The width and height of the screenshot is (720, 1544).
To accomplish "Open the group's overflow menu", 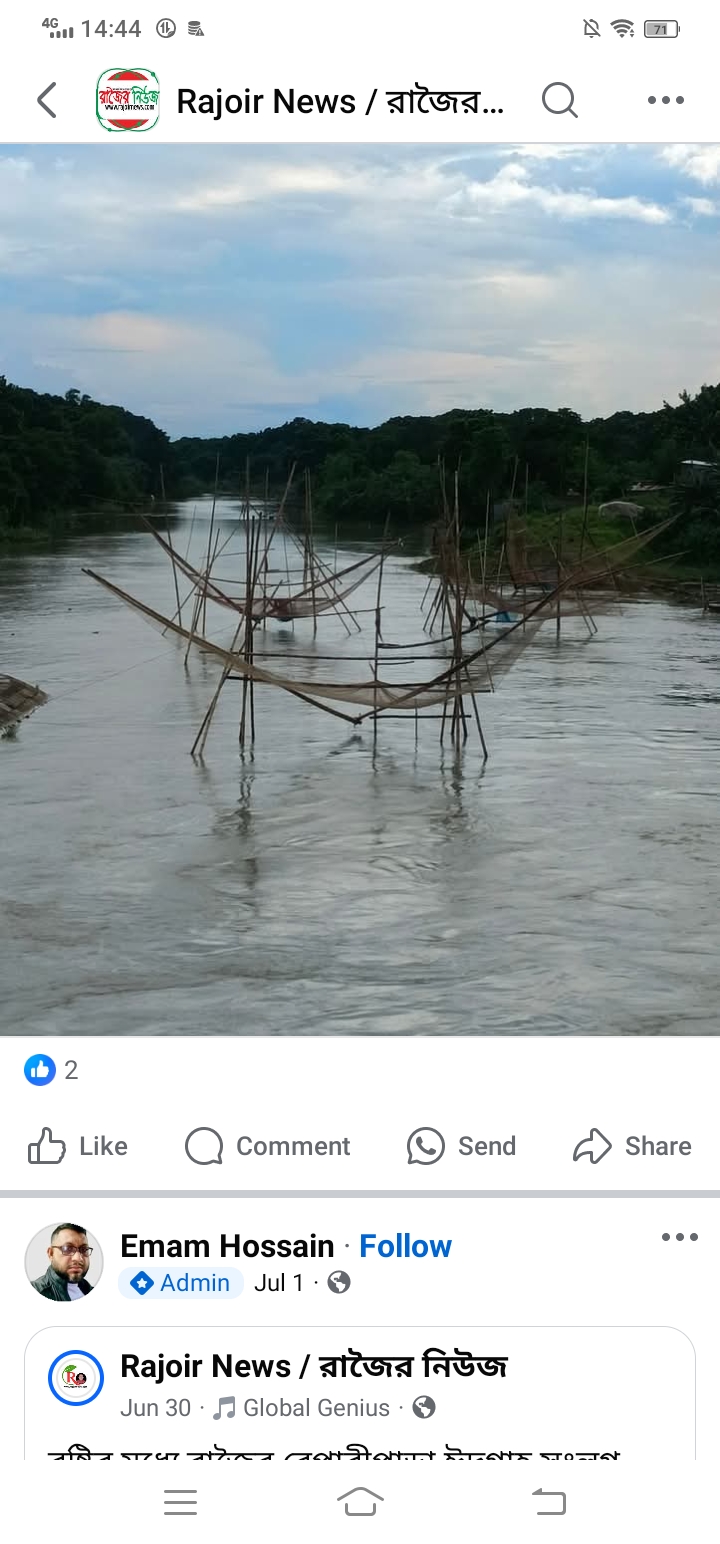I will pyautogui.click(x=665, y=100).
